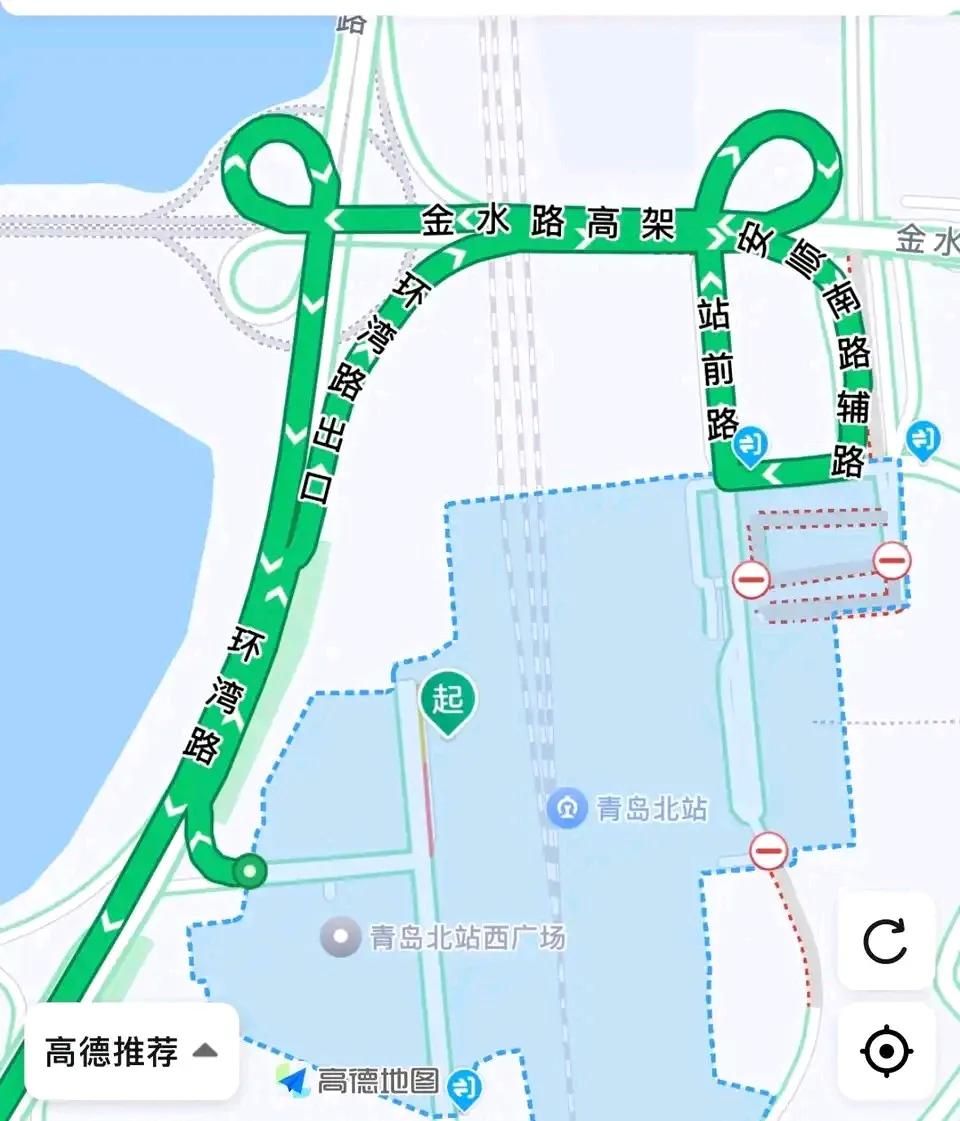
Task: Refresh the route on the map
Action: 885,941
